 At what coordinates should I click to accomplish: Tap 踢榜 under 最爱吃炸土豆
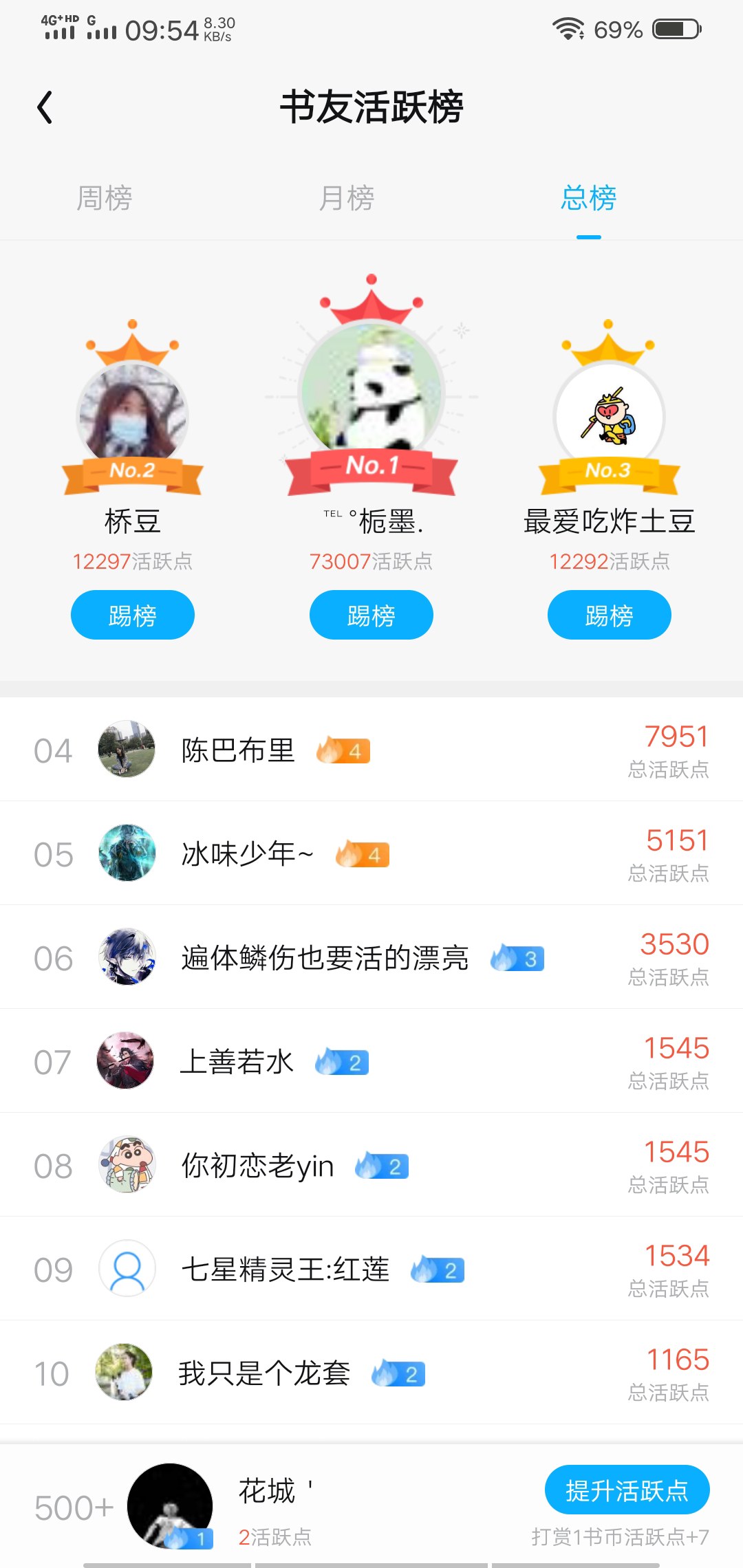(x=610, y=615)
